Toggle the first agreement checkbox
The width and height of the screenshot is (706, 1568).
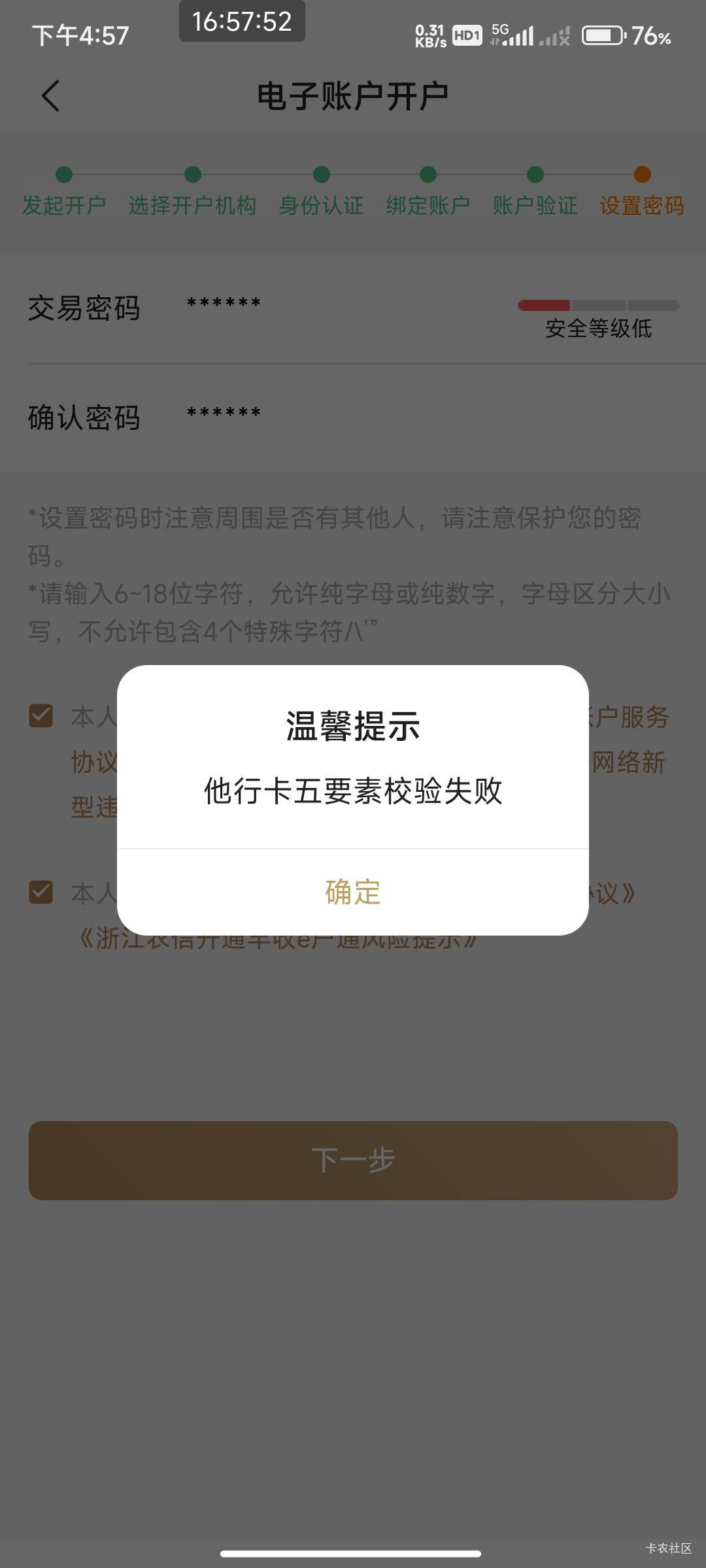[41, 716]
